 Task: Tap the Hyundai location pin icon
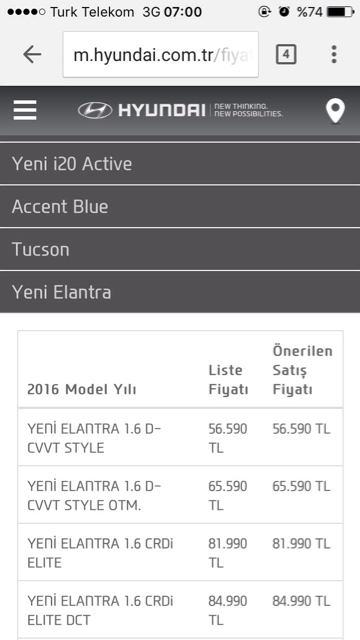[336, 111]
